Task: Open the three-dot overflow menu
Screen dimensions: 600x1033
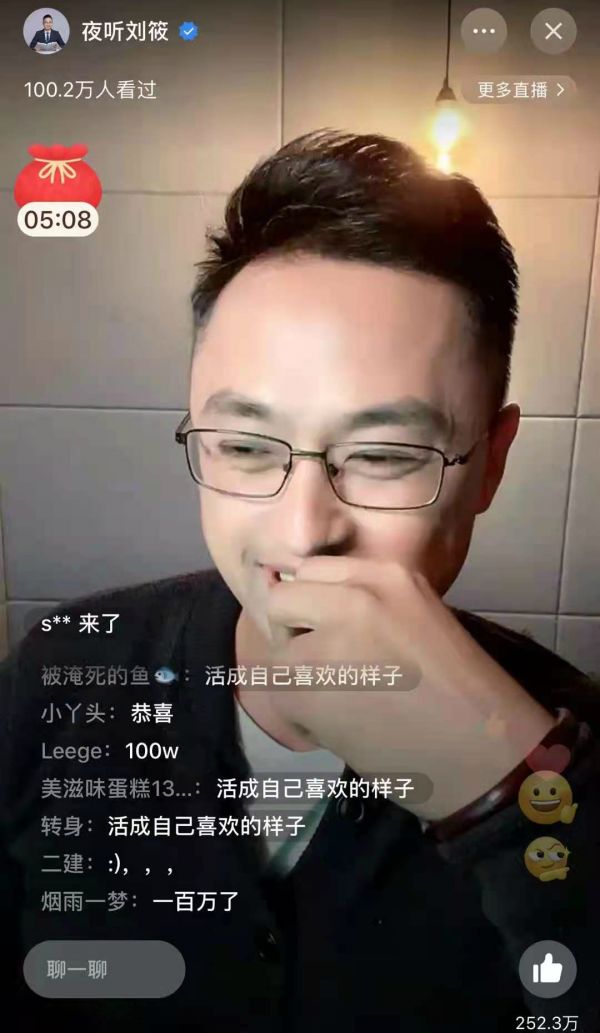Action: click(x=484, y=31)
